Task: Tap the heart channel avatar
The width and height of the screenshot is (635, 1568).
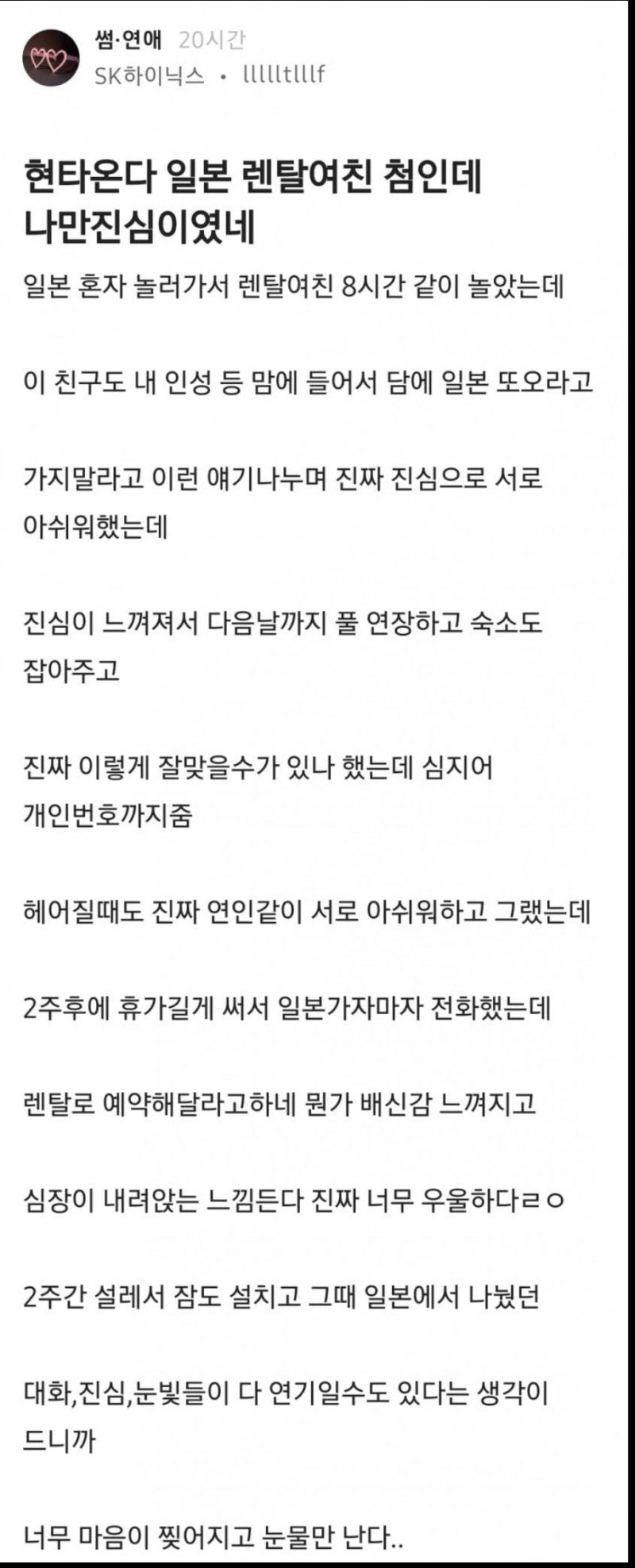Action: point(51,58)
